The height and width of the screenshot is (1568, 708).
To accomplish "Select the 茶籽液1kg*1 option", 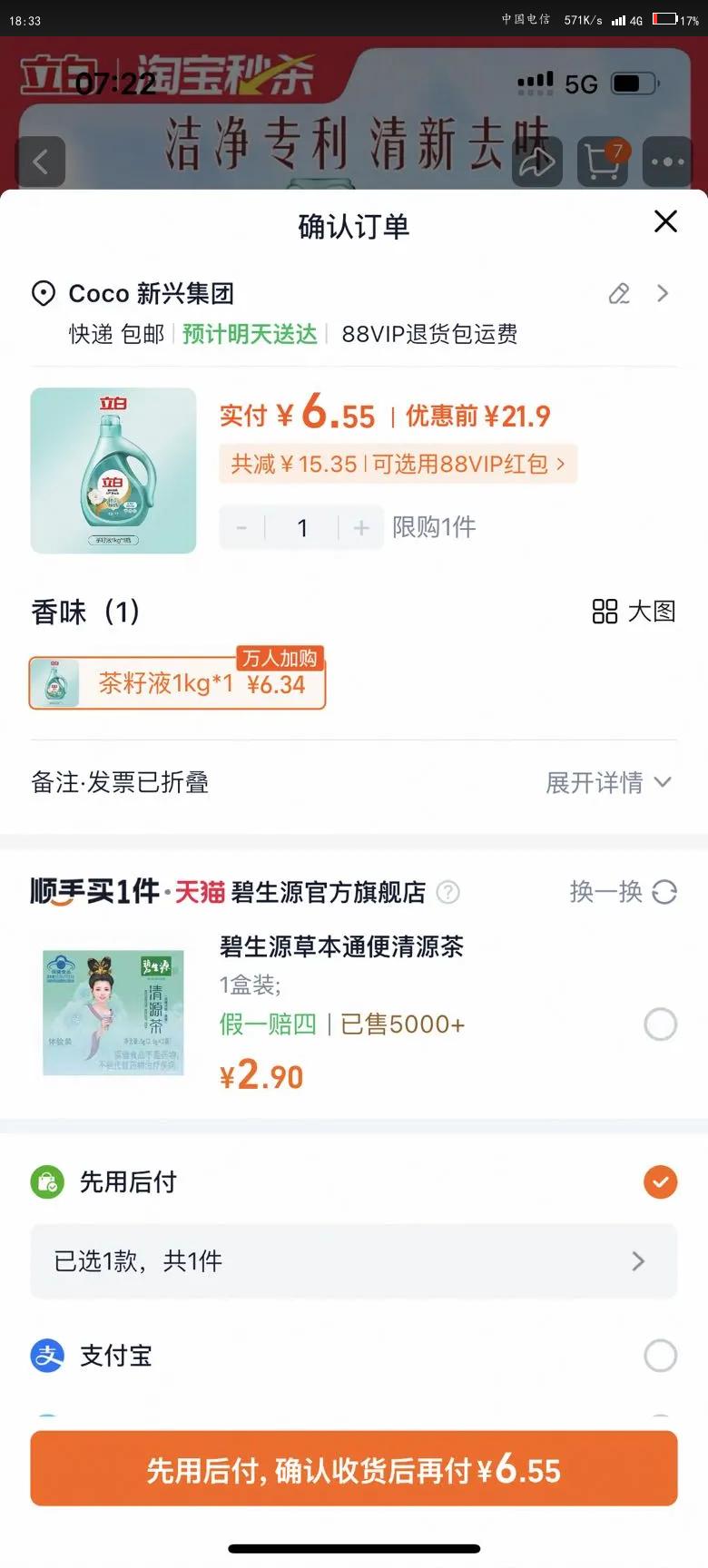I will [177, 683].
